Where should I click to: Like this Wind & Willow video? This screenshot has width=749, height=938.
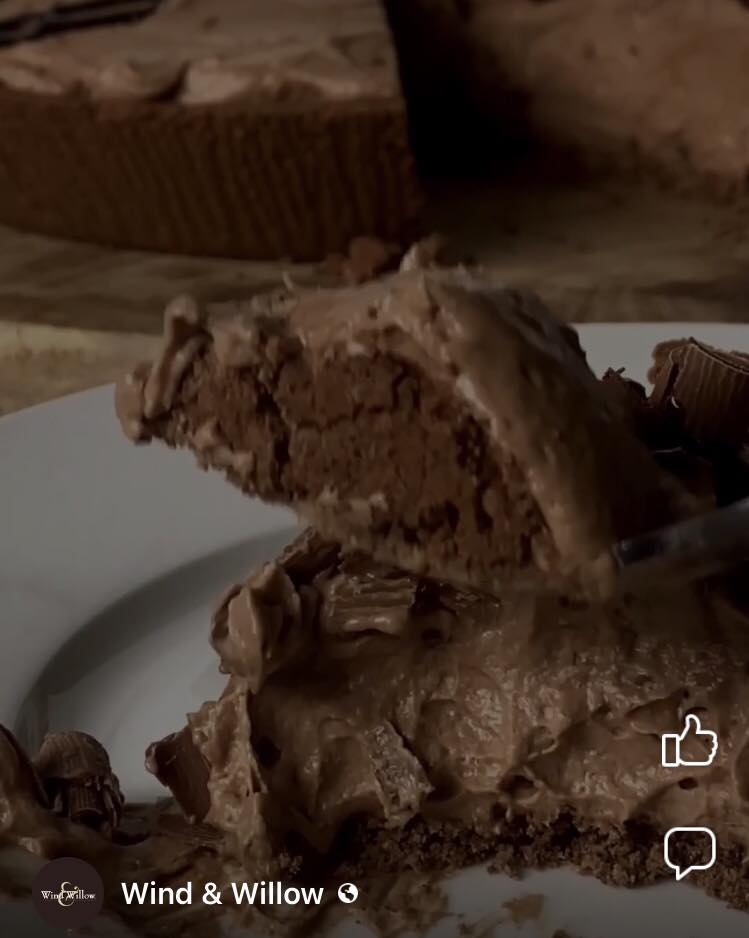pos(690,741)
